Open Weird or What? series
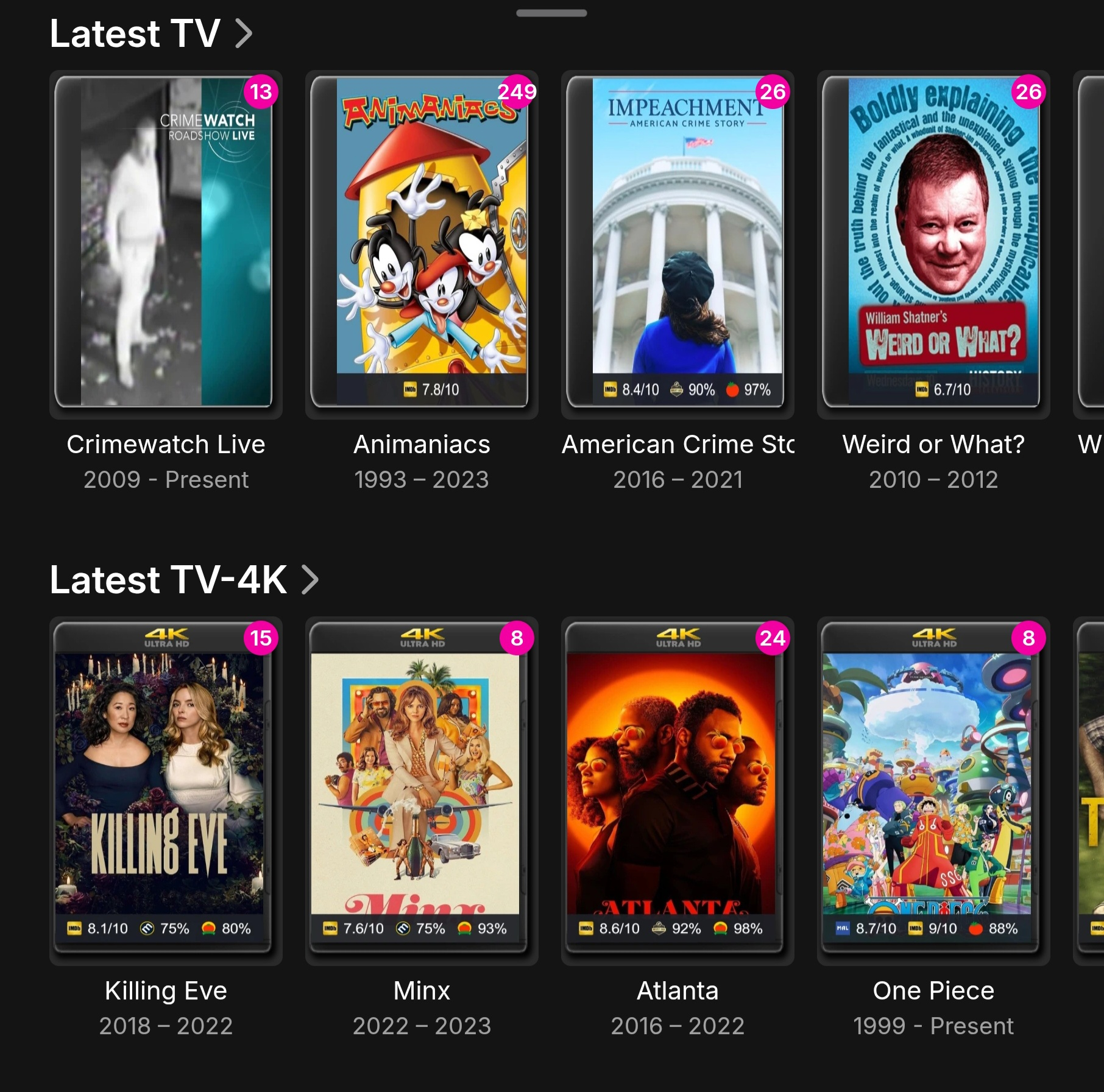 [x=933, y=244]
